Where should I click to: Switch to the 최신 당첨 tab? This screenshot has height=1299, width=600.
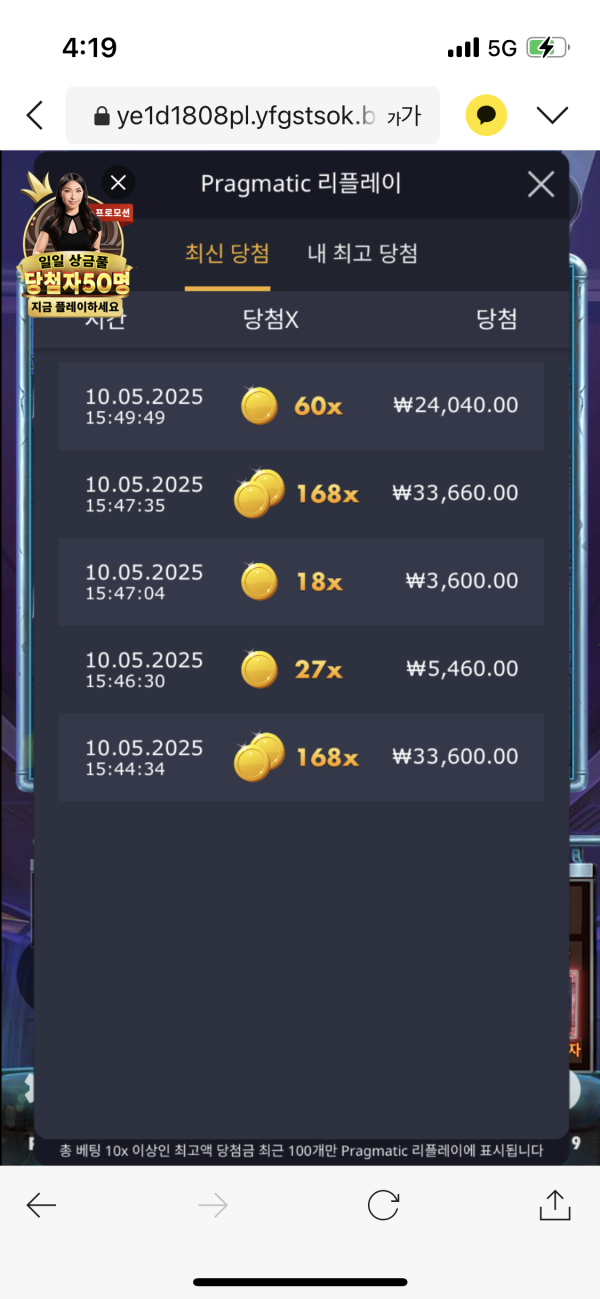[227, 253]
